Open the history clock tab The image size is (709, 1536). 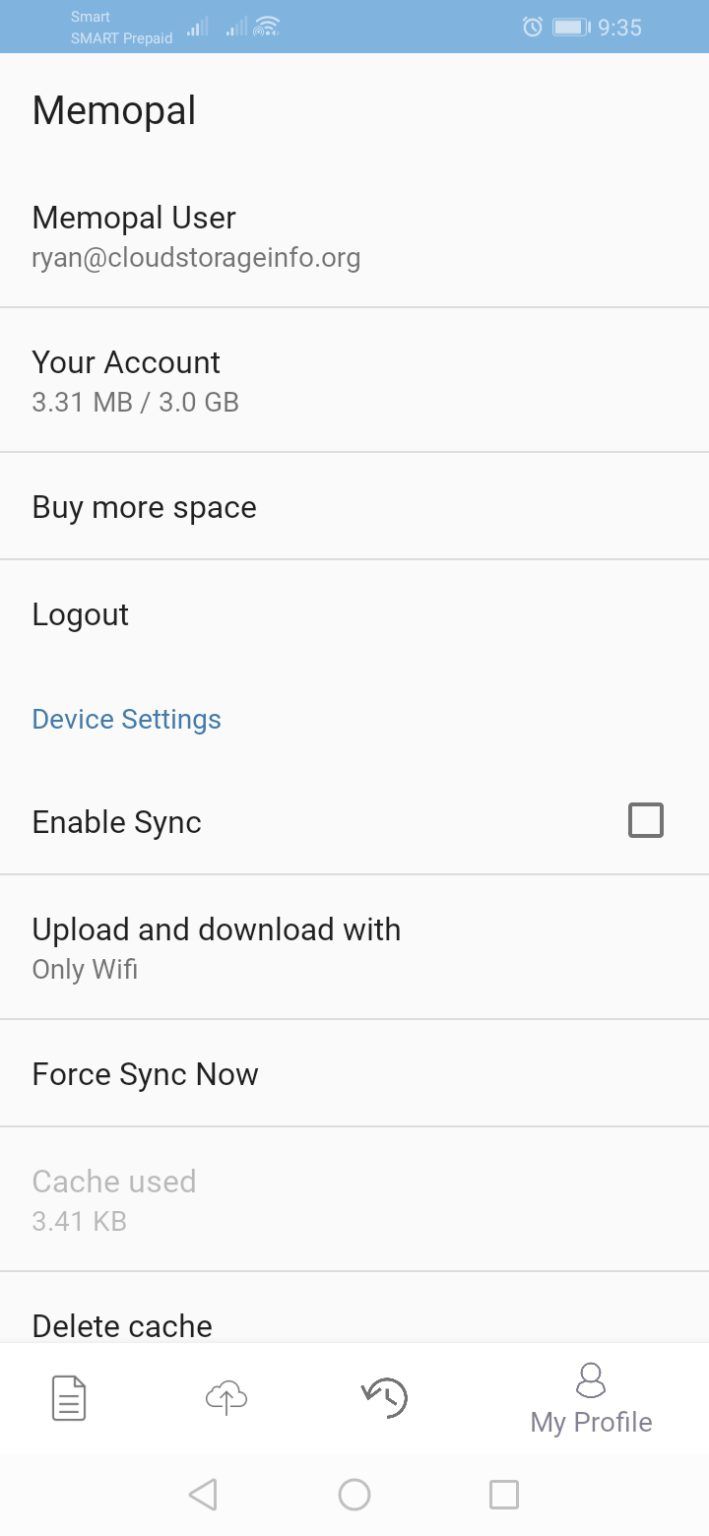(385, 1397)
